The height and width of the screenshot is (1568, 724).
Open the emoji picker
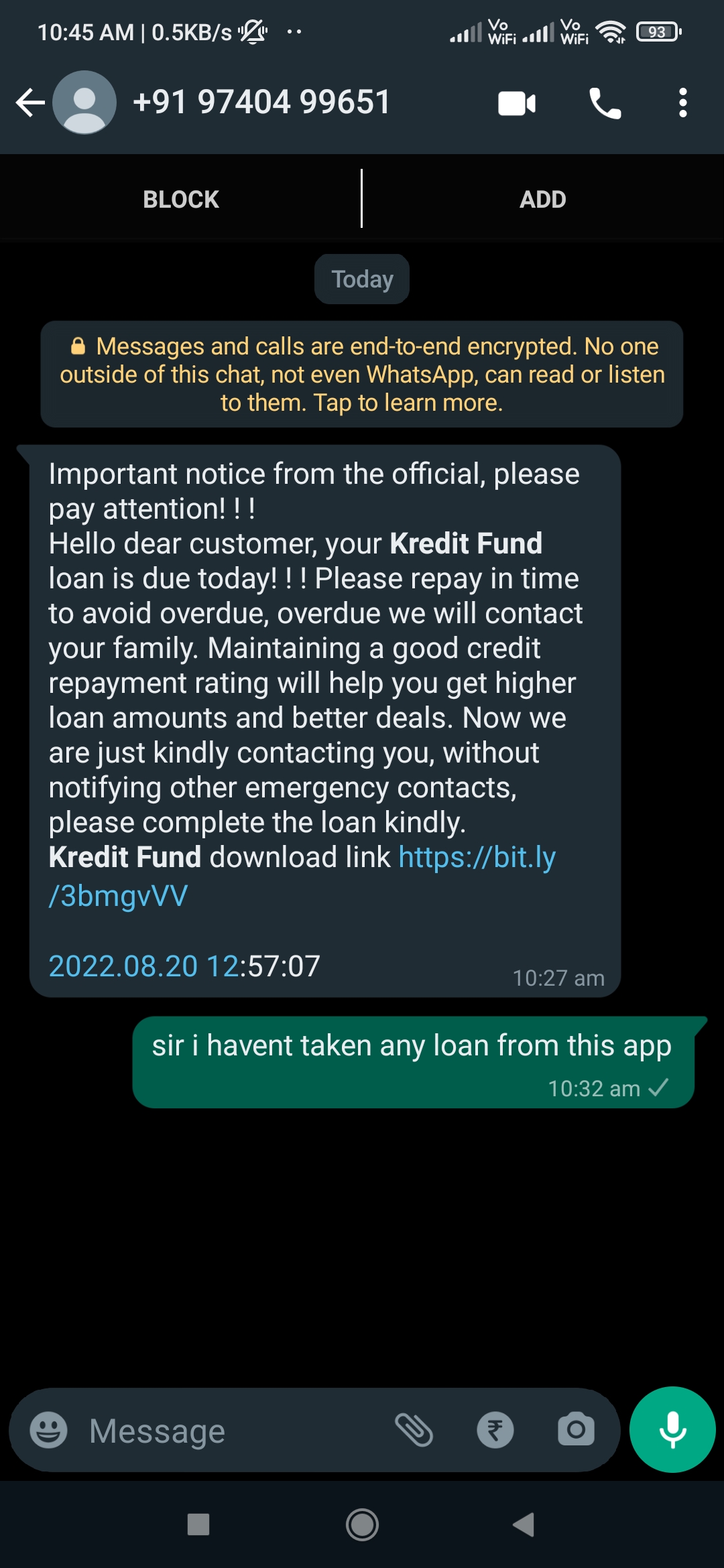point(49,1431)
